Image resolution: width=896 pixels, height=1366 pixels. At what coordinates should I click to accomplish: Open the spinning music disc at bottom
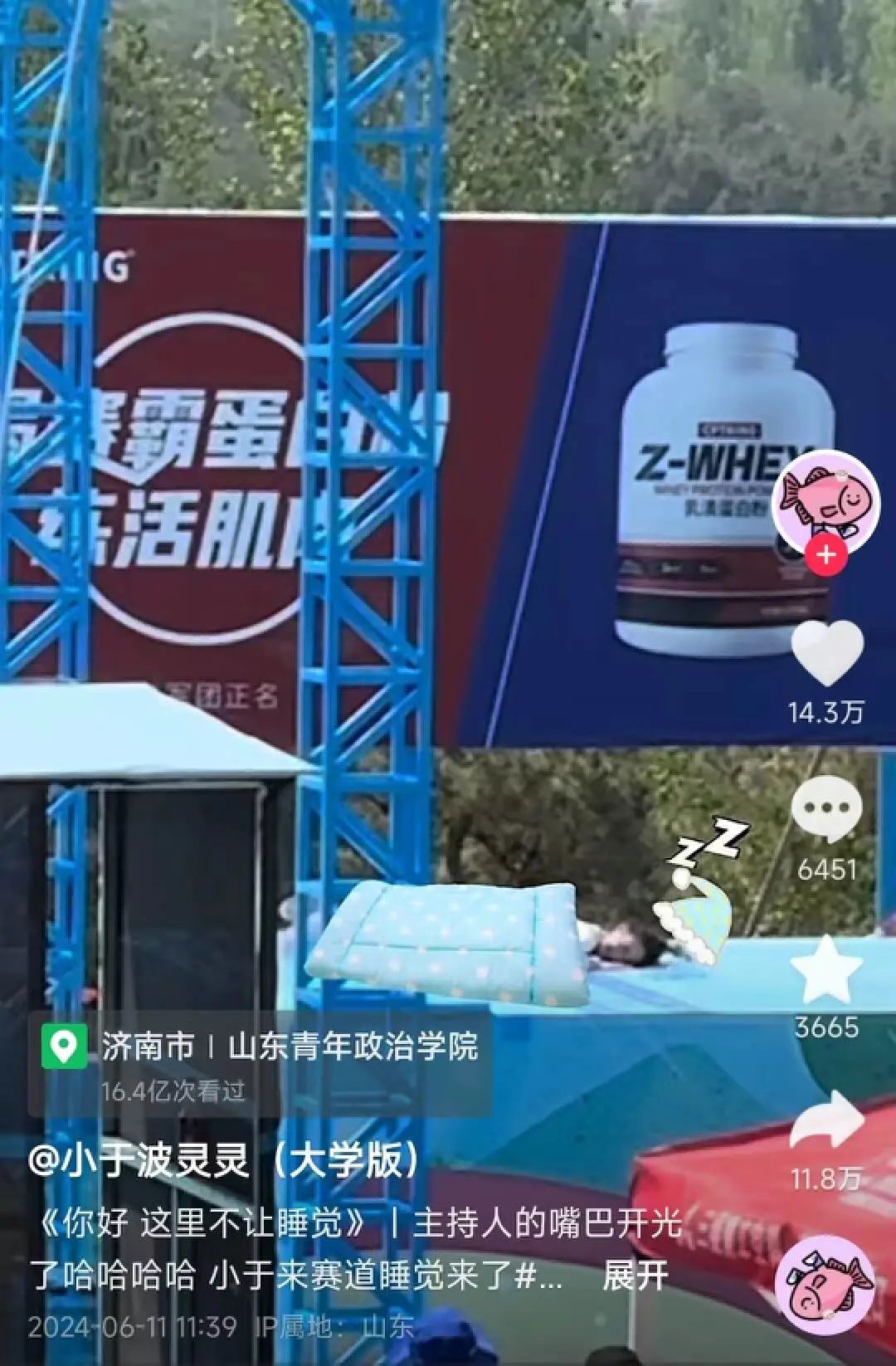(825, 1285)
